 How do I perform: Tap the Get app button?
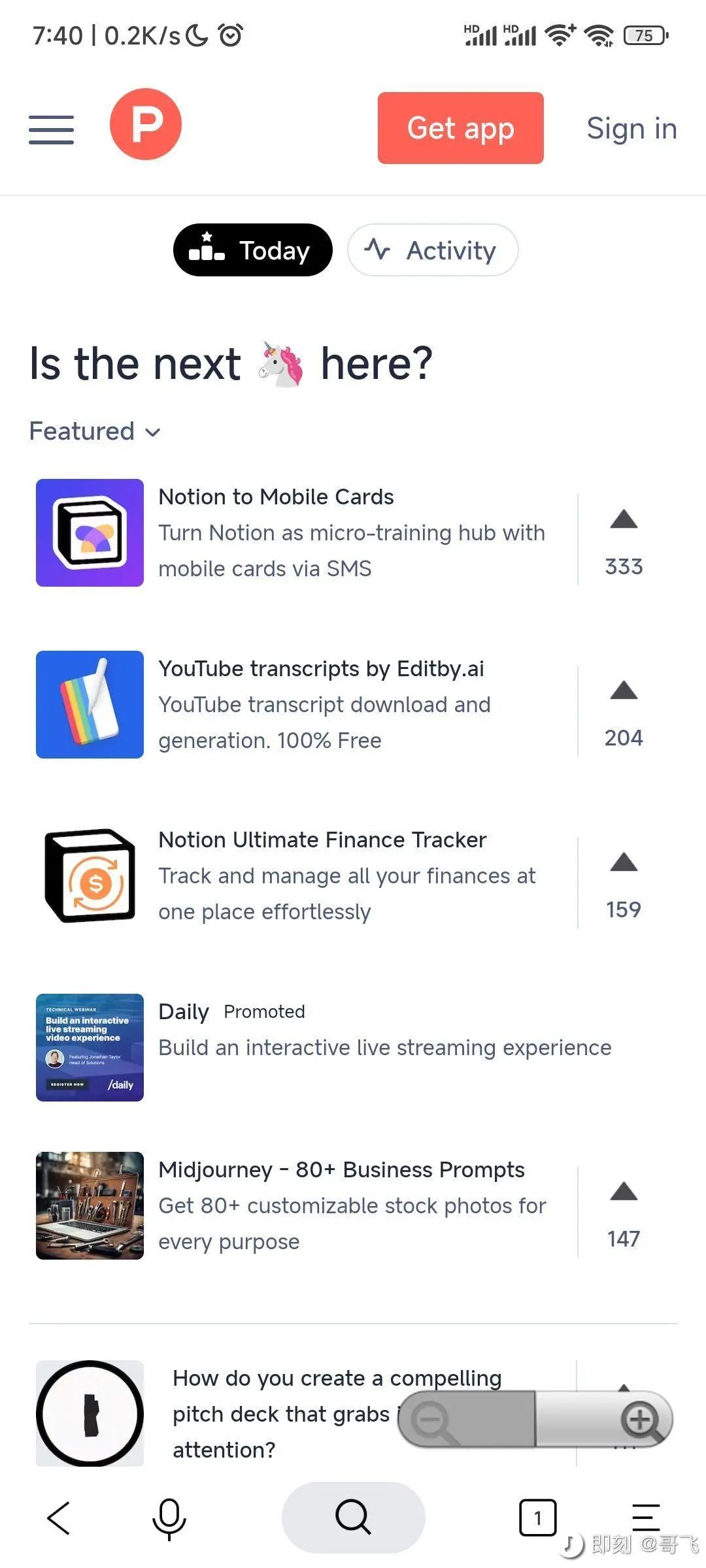(460, 128)
